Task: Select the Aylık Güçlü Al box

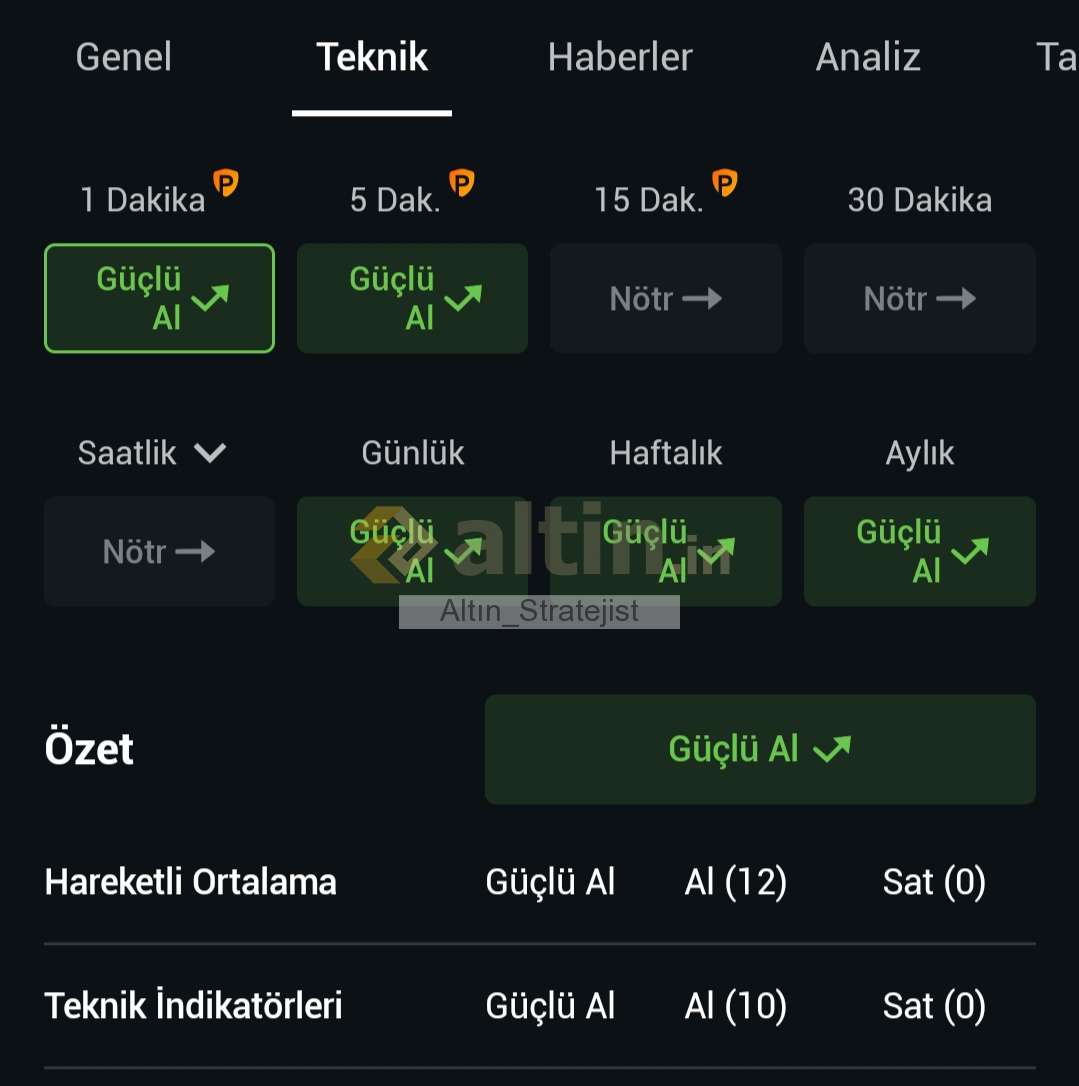Action: click(919, 551)
